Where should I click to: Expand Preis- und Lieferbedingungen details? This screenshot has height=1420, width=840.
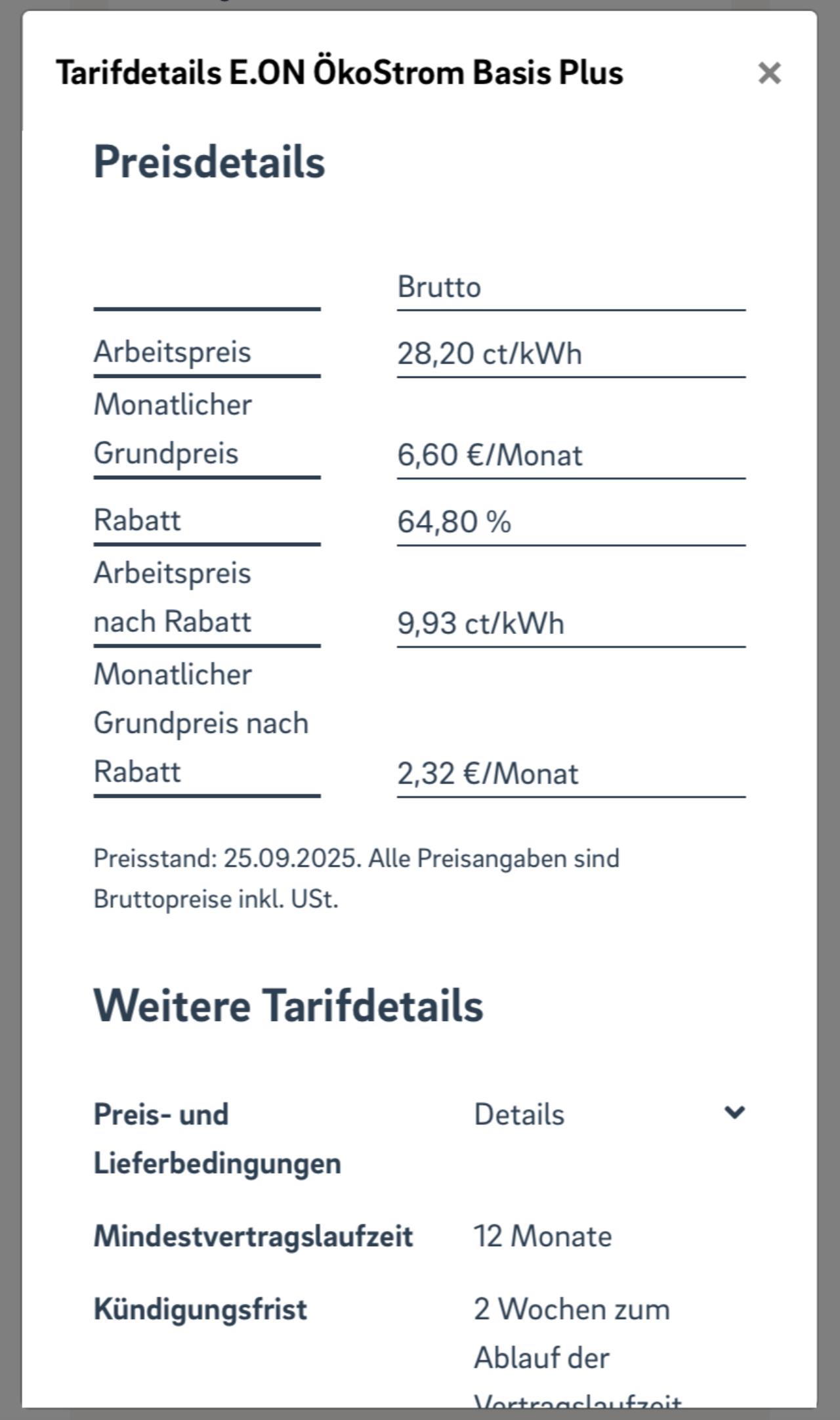[x=734, y=1113]
